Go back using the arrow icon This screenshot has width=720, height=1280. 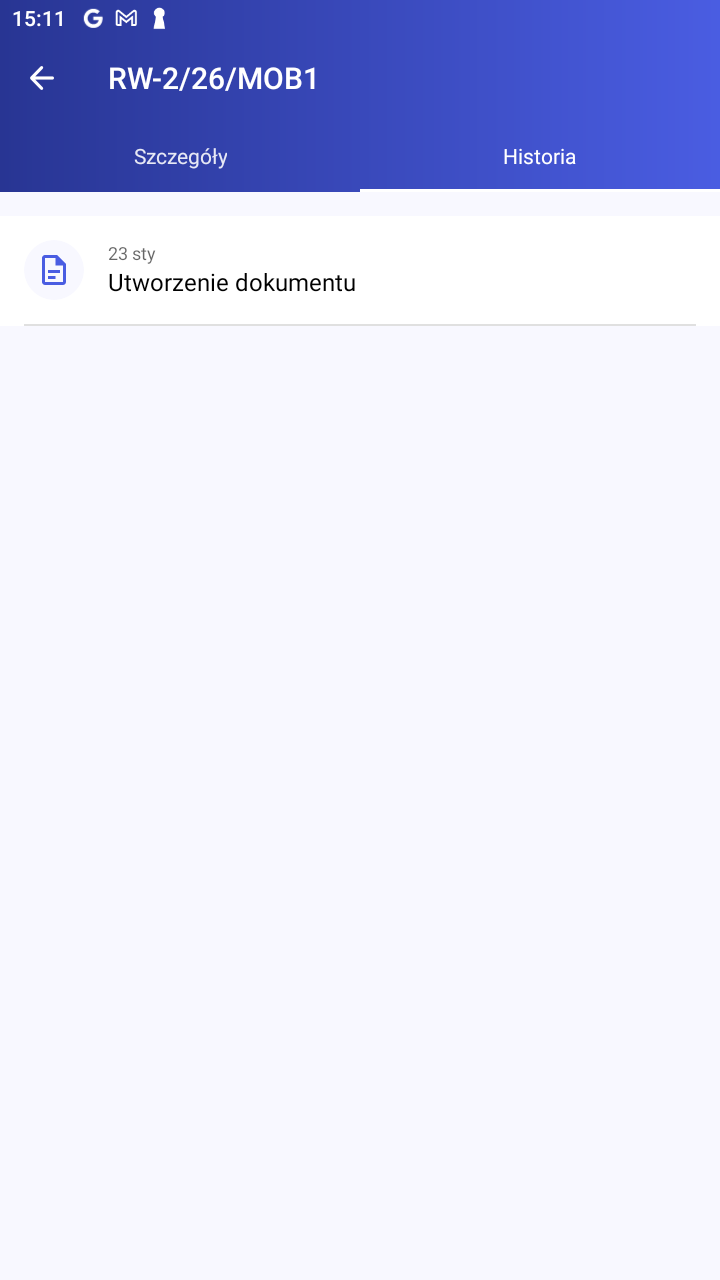click(42, 78)
